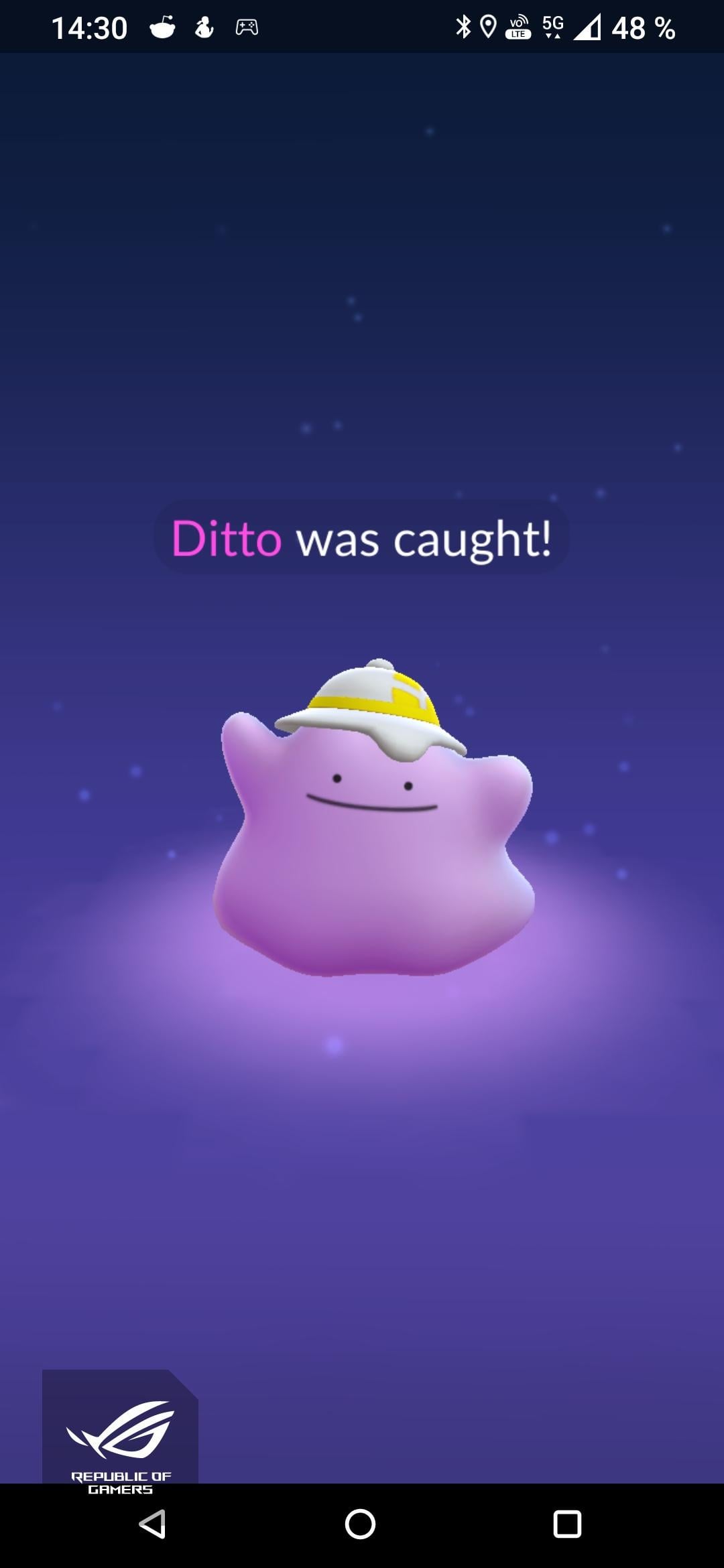This screenshot has width=724, height=1568.
Task: Go to the home screen
Action: pyautogui.click(x=360, y=1524)
